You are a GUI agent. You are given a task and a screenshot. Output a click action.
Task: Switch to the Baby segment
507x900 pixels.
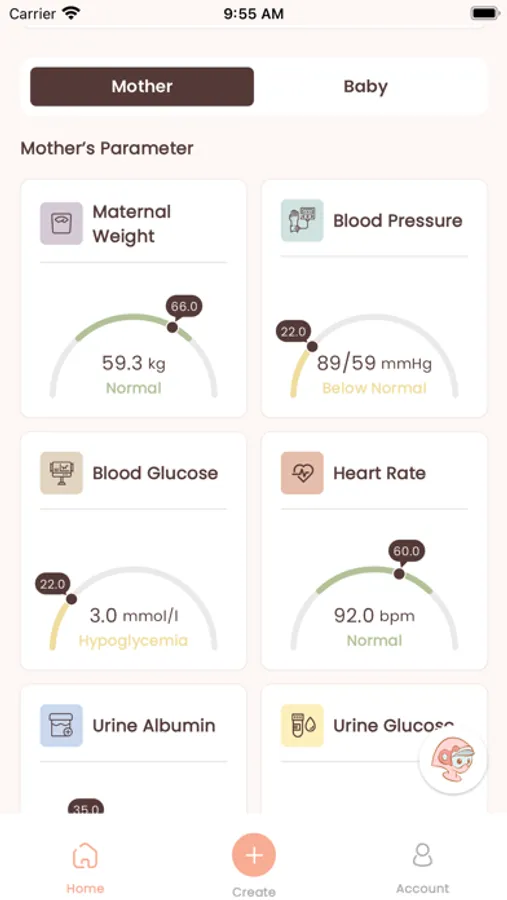365,87
